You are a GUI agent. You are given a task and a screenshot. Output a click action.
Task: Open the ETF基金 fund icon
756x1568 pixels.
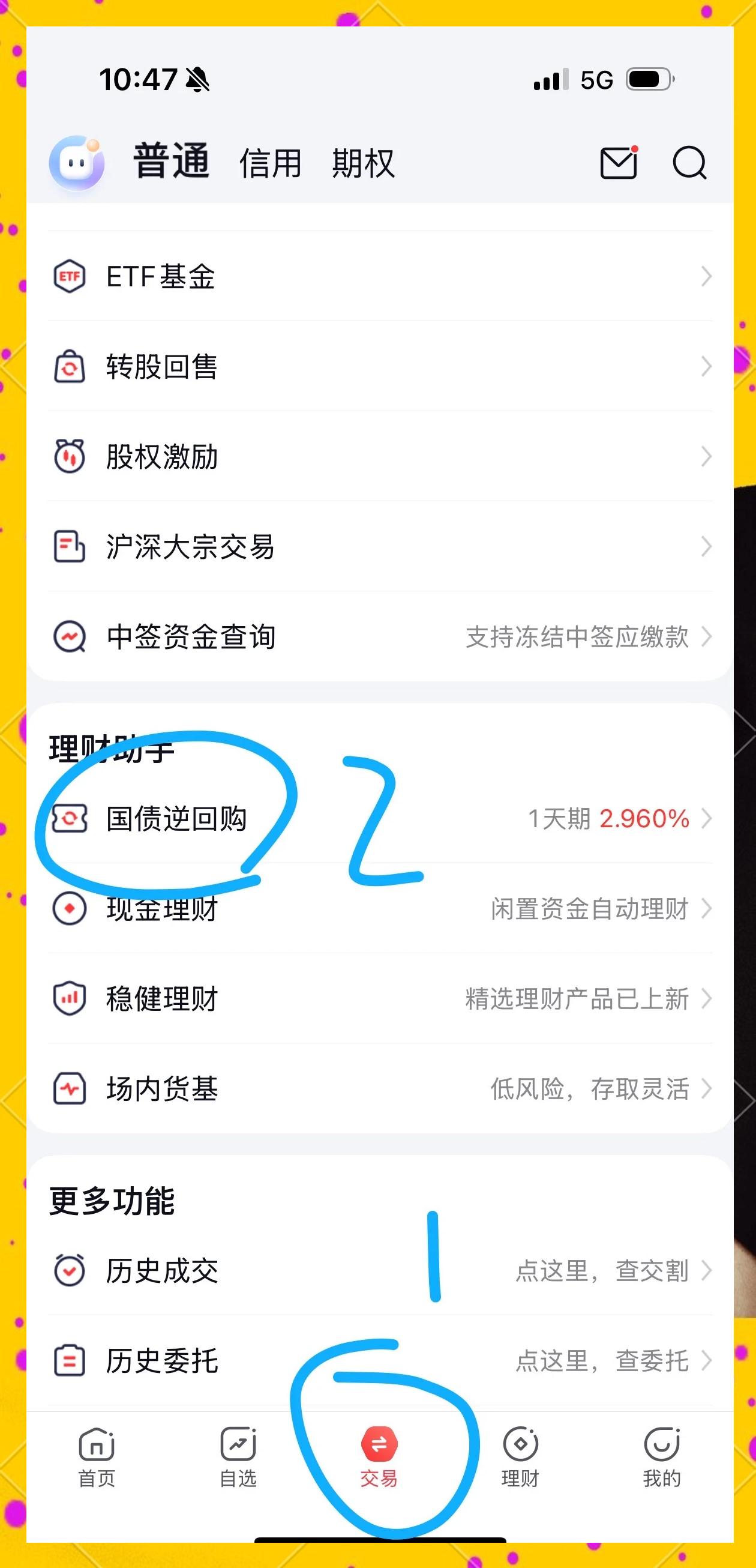coord(71,276)
